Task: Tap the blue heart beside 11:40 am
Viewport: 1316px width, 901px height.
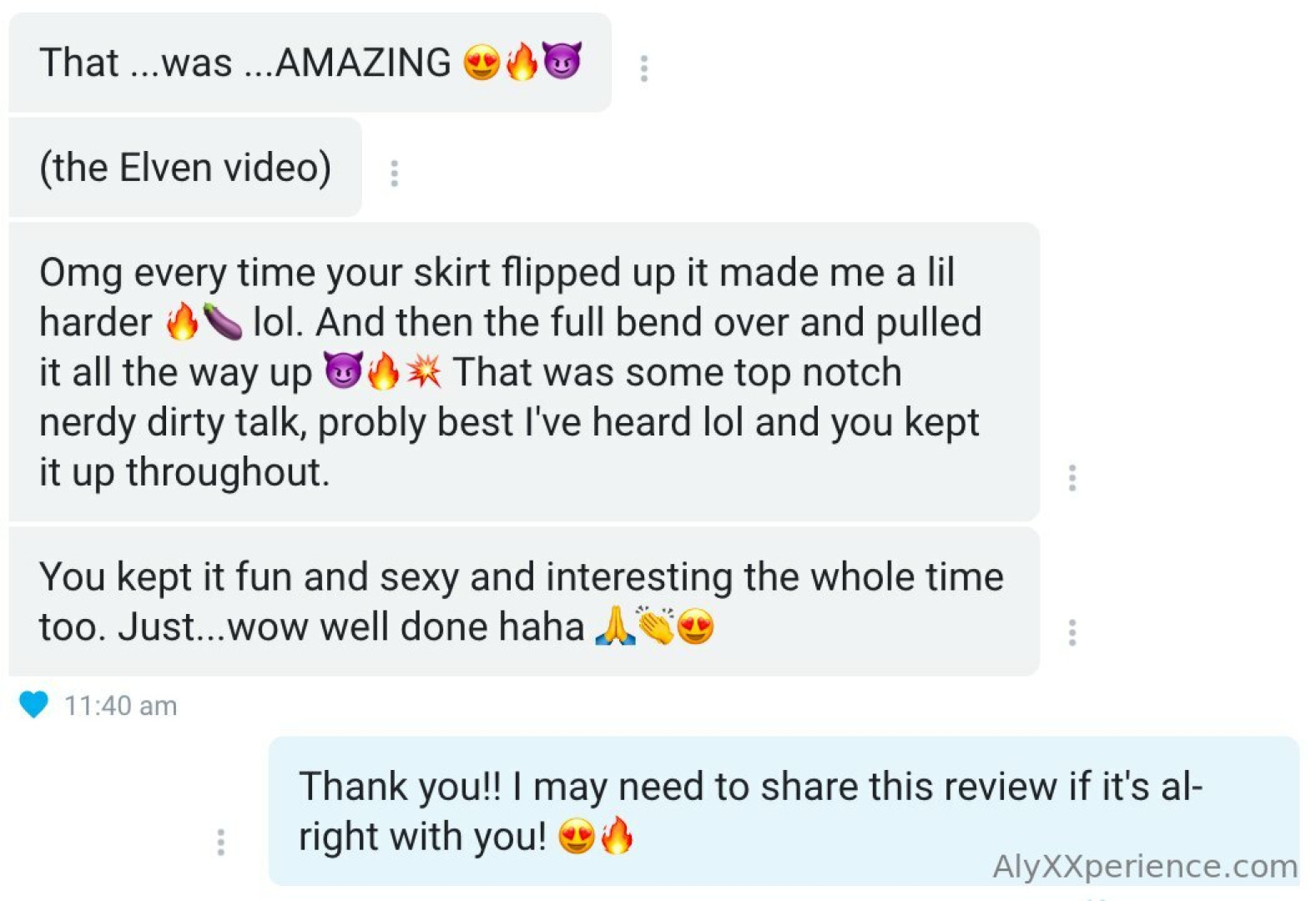Action: click(34, 705)
